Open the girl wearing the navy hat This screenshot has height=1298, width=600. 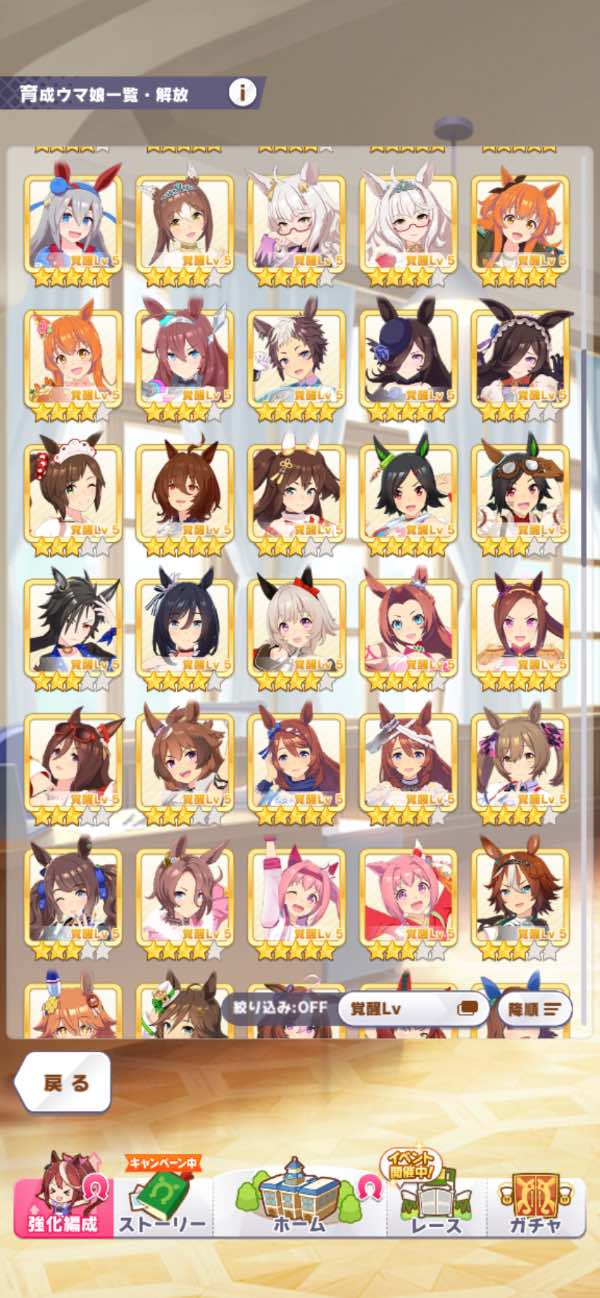click(408, 360)
